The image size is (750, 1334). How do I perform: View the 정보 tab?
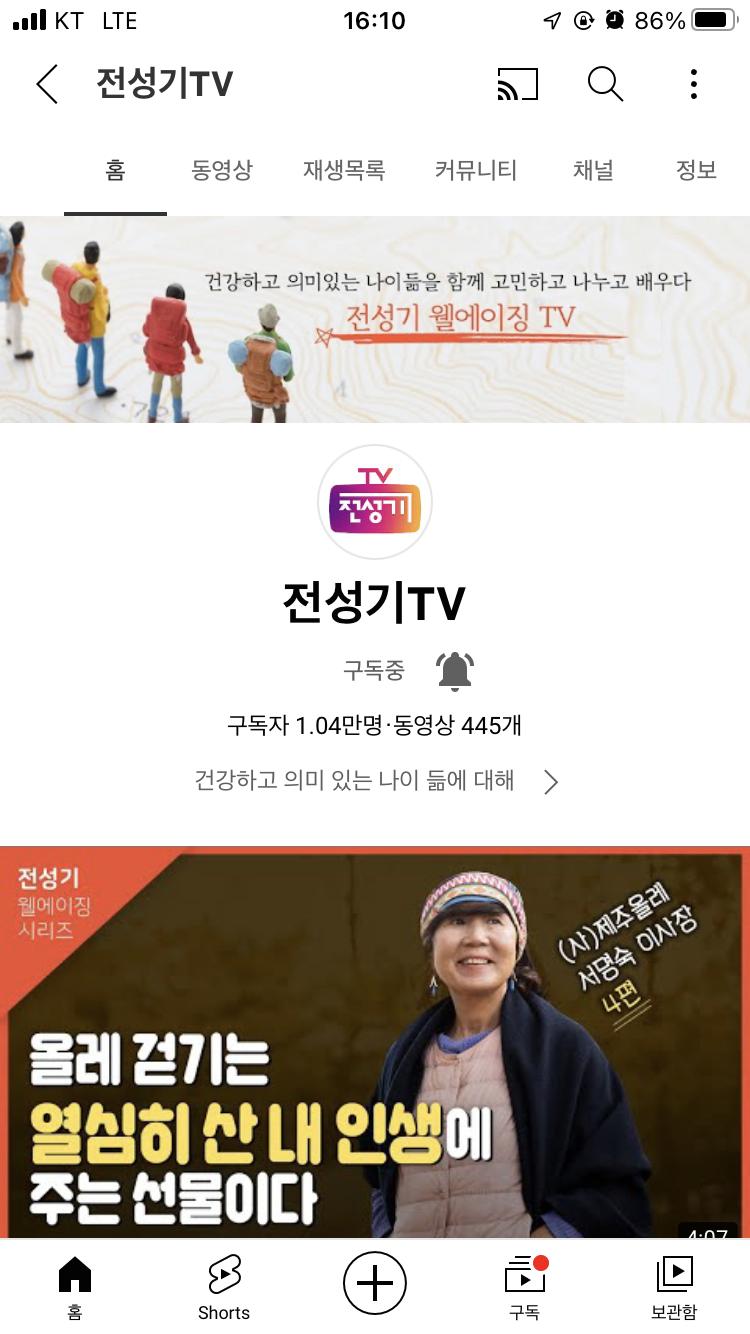[x=696, y=170]
